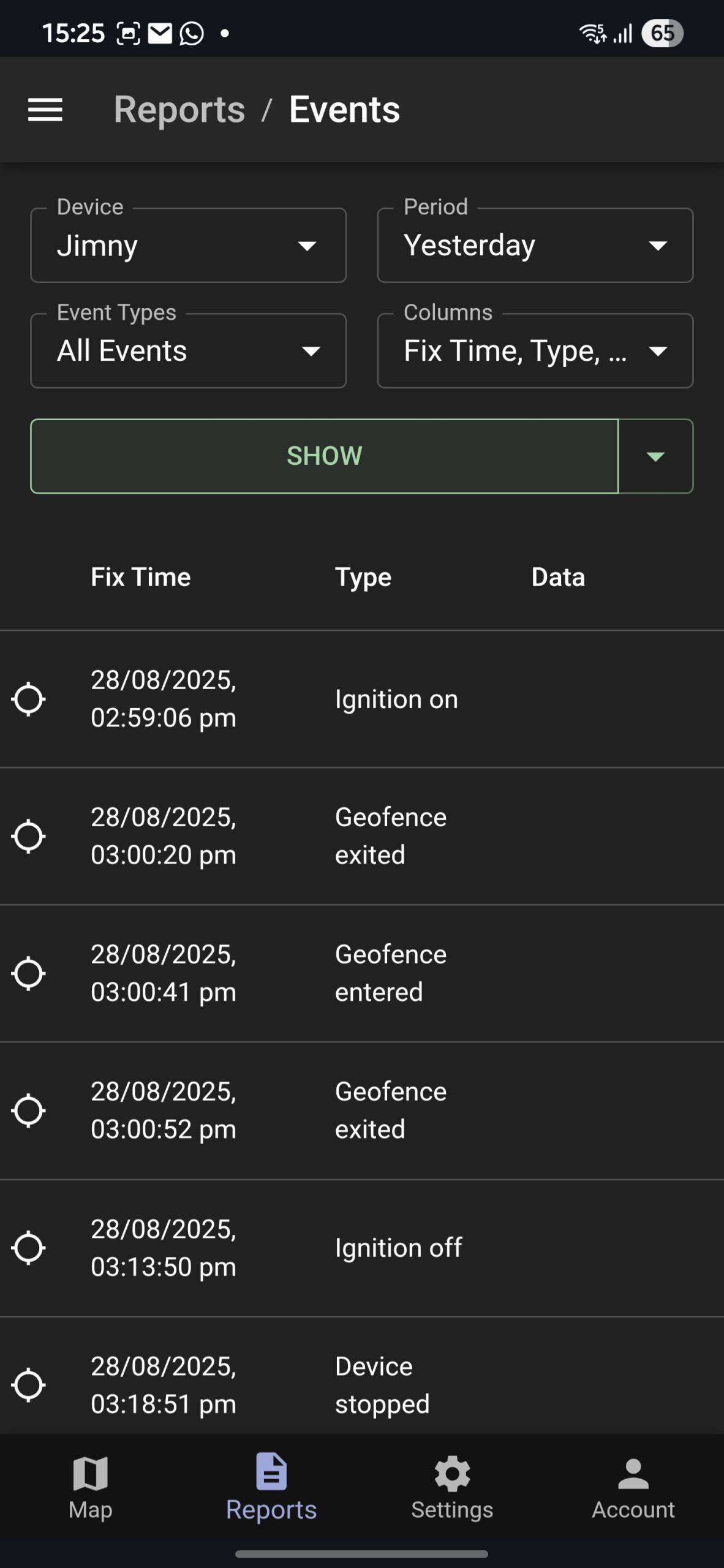This screenshot has height=1568, width=724.
Task: Open the Account tab
Action: [x=633, y=1487]
